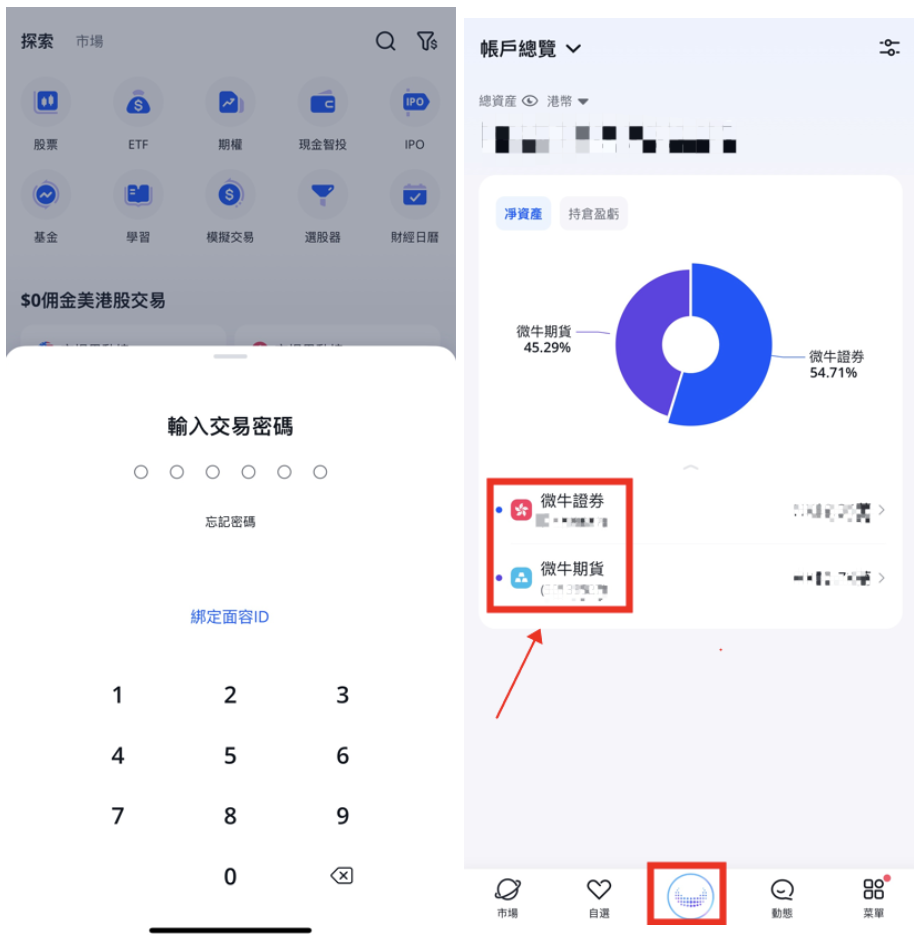
Task: Switch to the 動態 tab
Action: coord(782,897)
